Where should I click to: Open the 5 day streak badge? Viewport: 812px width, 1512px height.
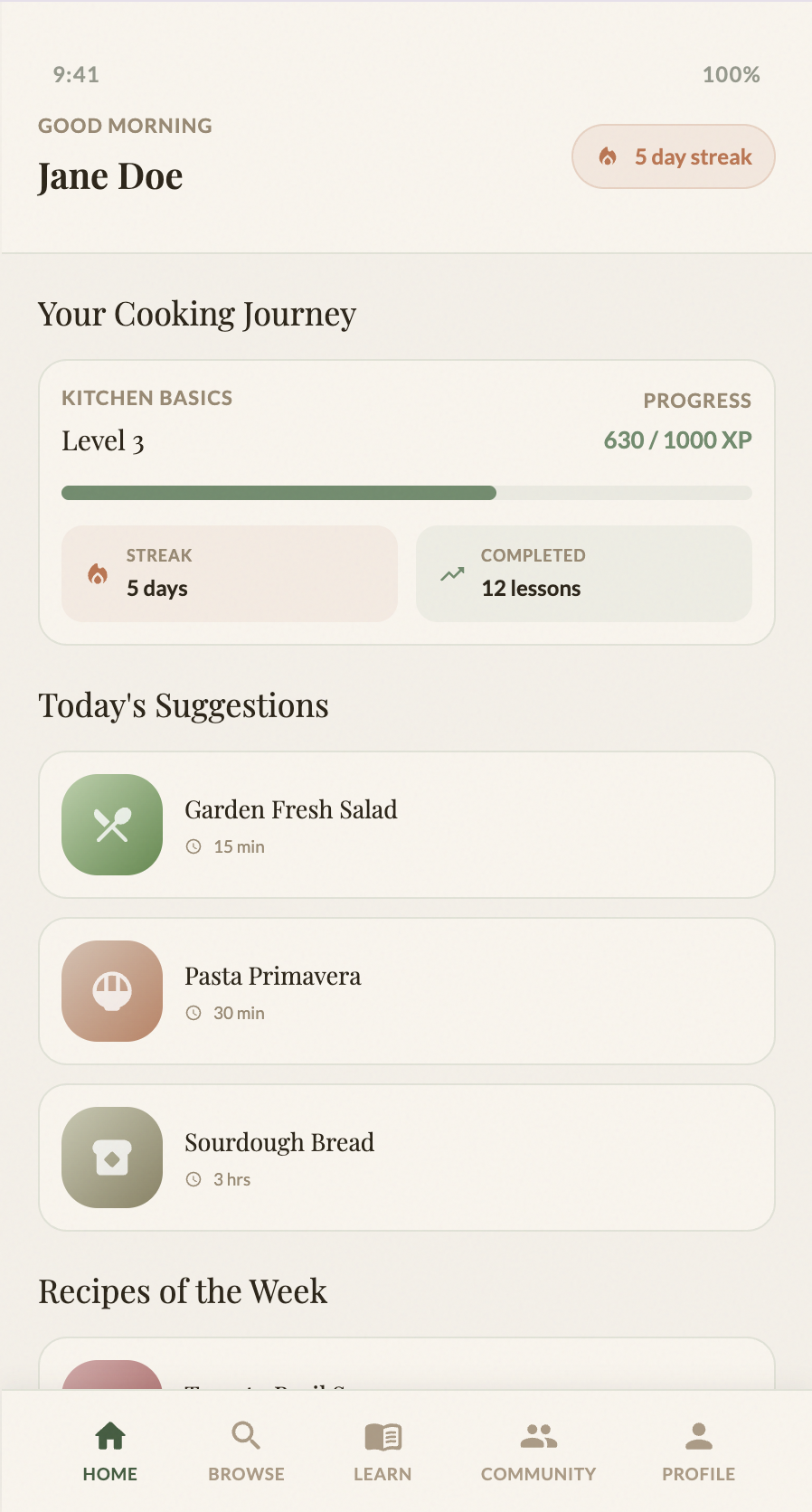click(x=673, y=156)
